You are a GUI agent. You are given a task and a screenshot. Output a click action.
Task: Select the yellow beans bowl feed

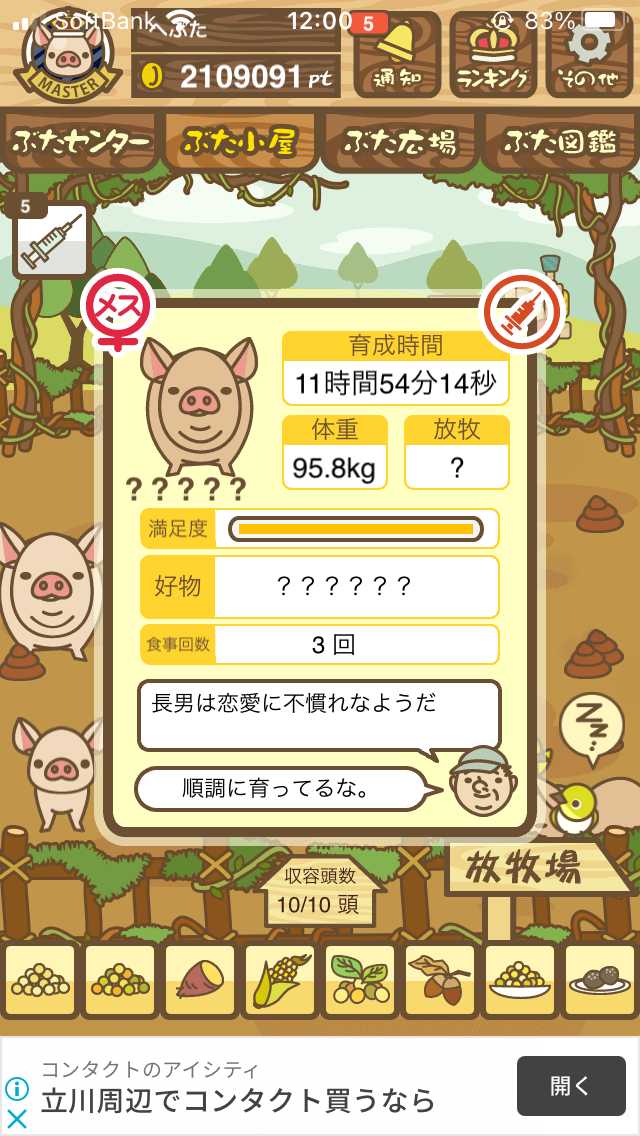519,981
